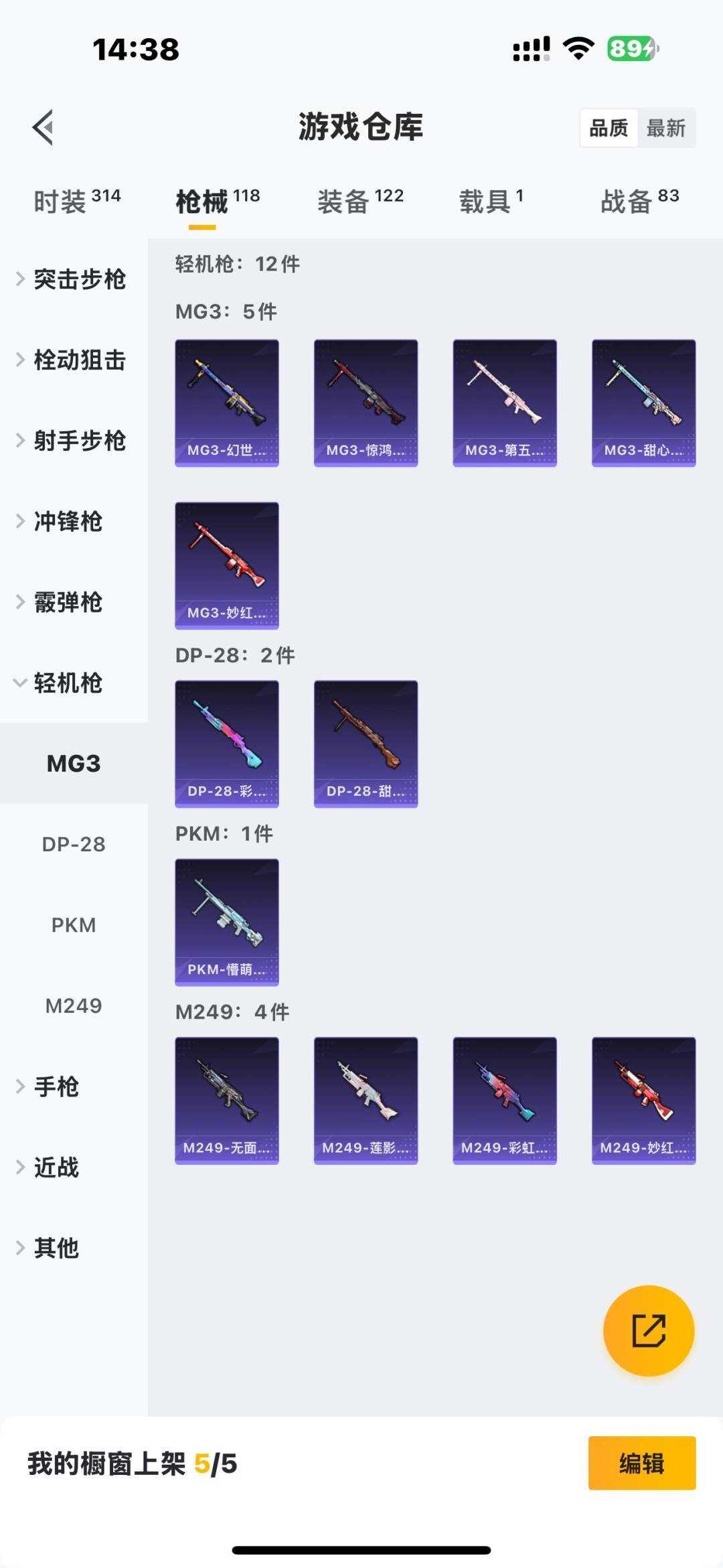
Task: Collapse the 轻机枪 category
Action: coord(67,684)
